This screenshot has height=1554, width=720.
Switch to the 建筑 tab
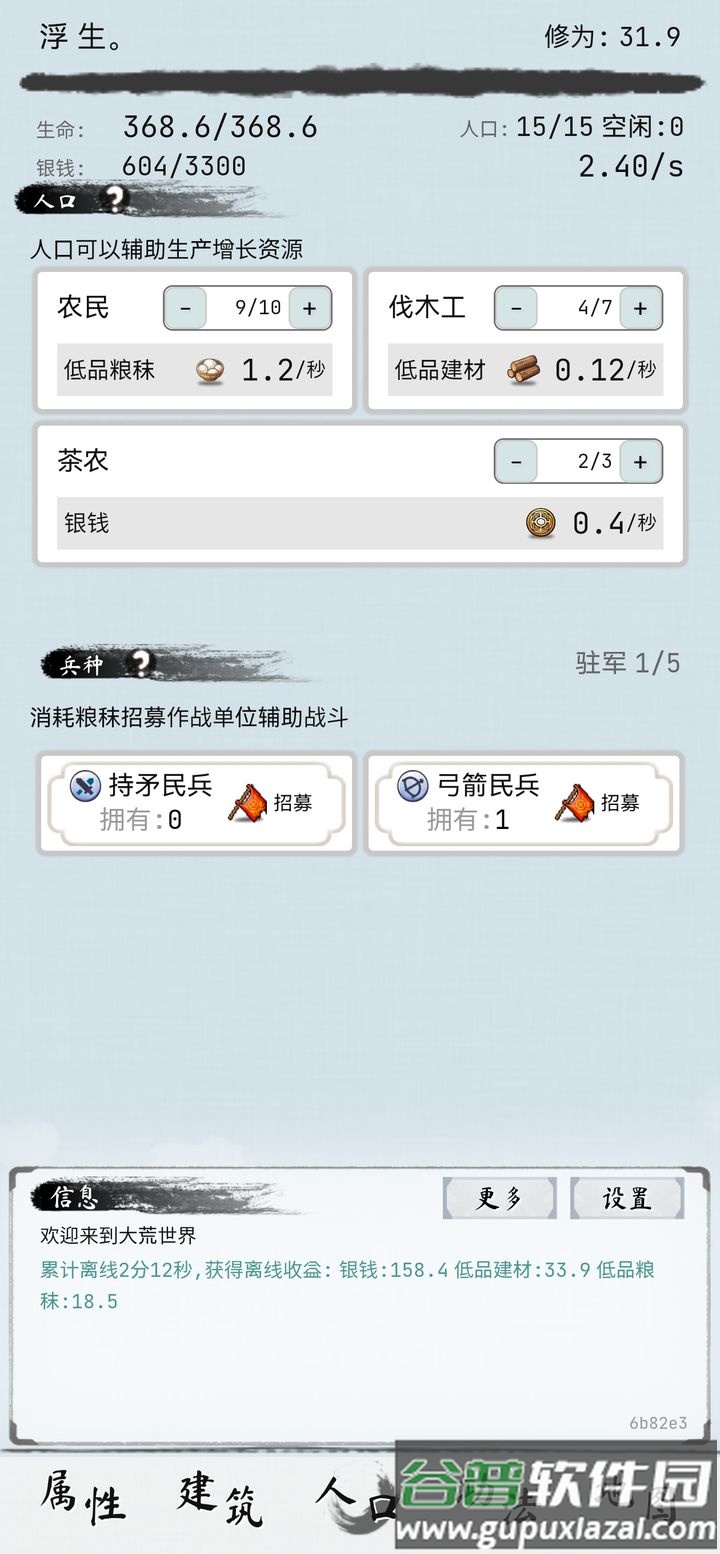click(220, 1502)
